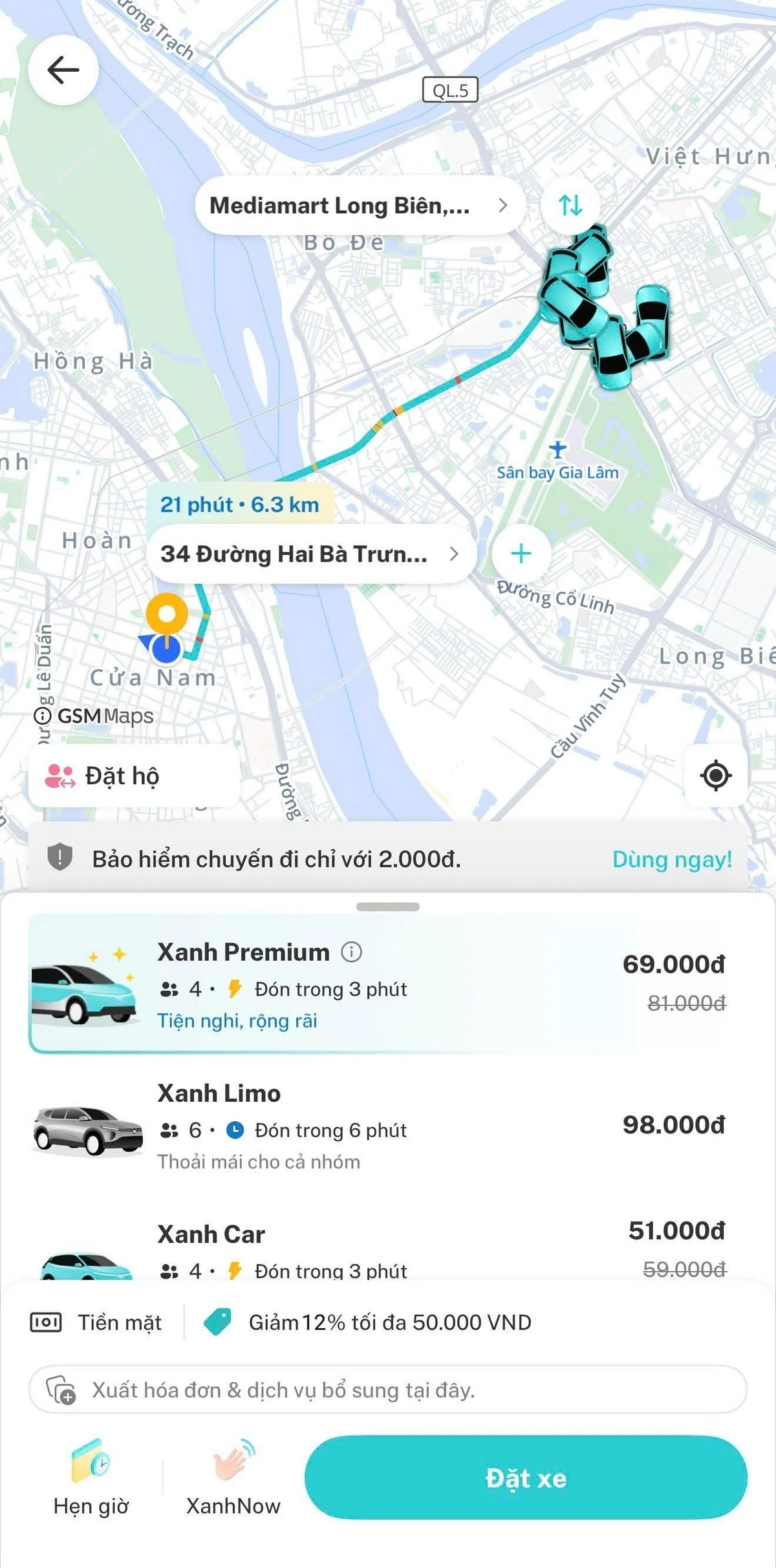Tap the plus icon to add a stop

point(521,553)
